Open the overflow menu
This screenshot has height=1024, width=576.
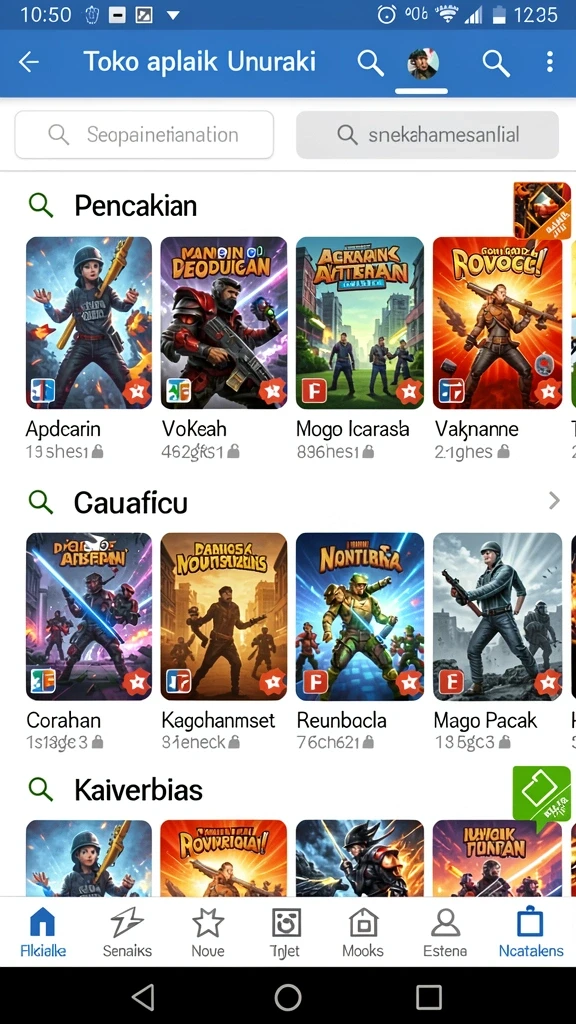[550, 62]
